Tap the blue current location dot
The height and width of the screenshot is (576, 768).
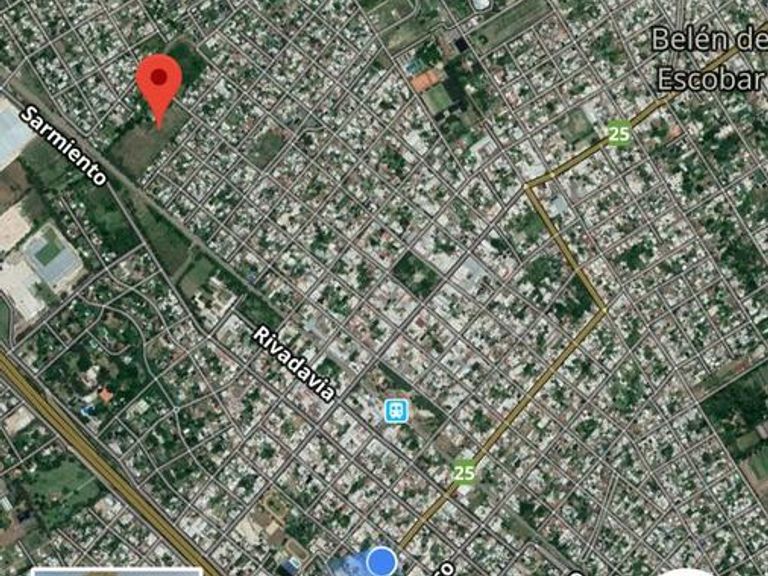(381, 561)
